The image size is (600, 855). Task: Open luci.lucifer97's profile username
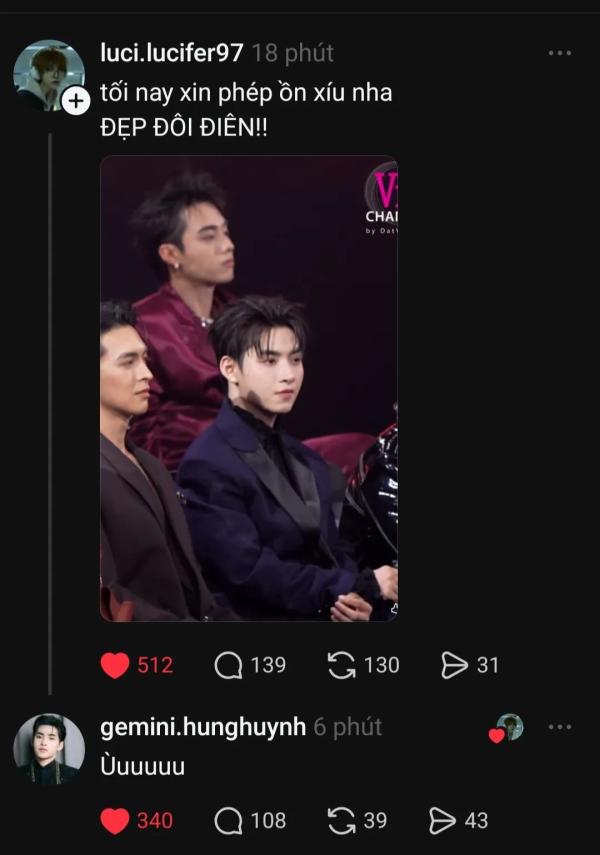pyautogui.click(x=171, y=53)
